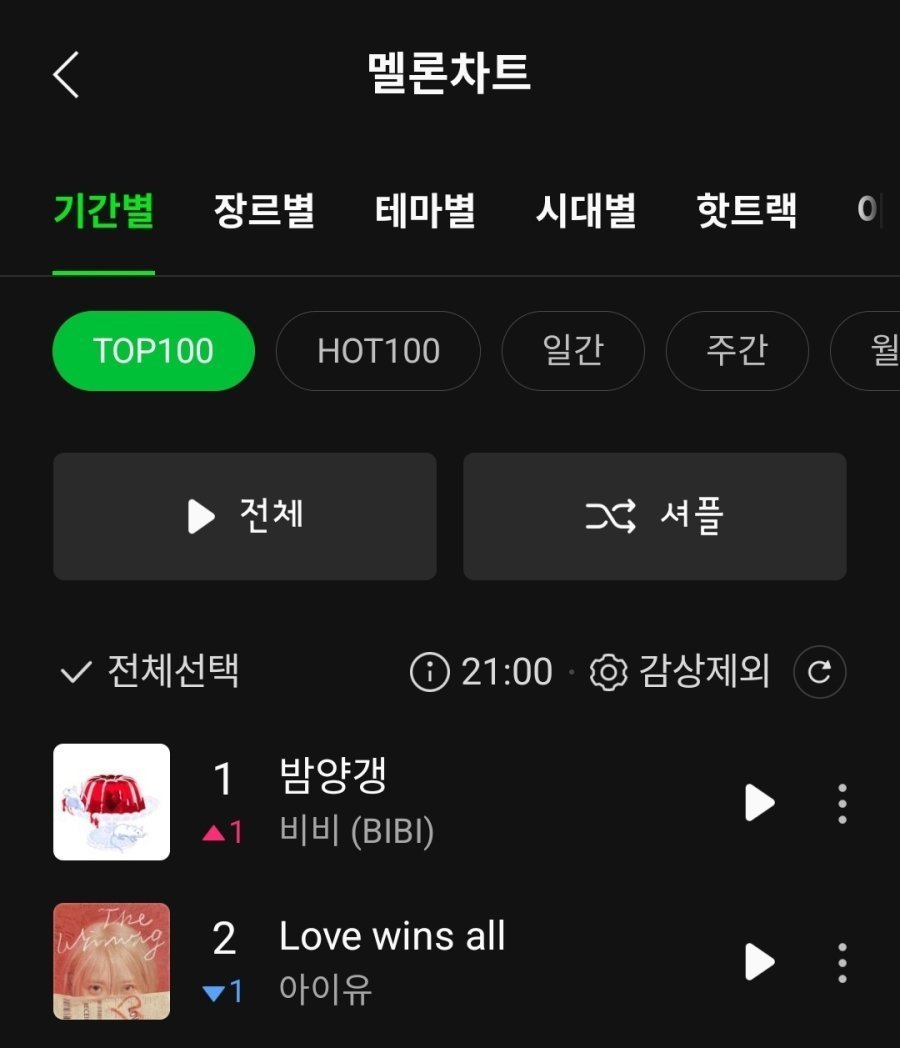
Task: Play all songs with 전체 button
Action: 245,516
